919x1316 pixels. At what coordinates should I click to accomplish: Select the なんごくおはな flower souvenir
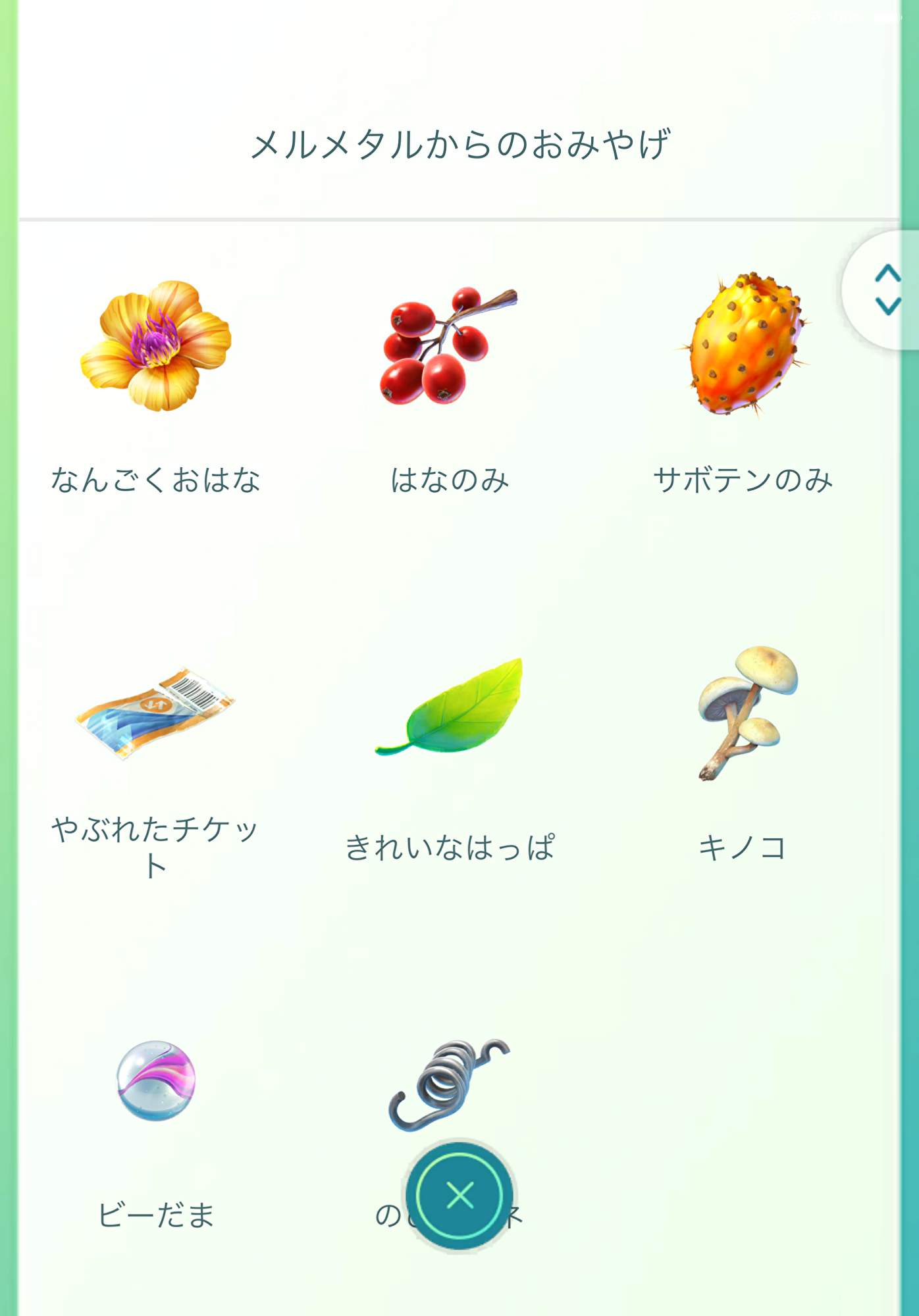pyautogui.click(x=156, y=347)
